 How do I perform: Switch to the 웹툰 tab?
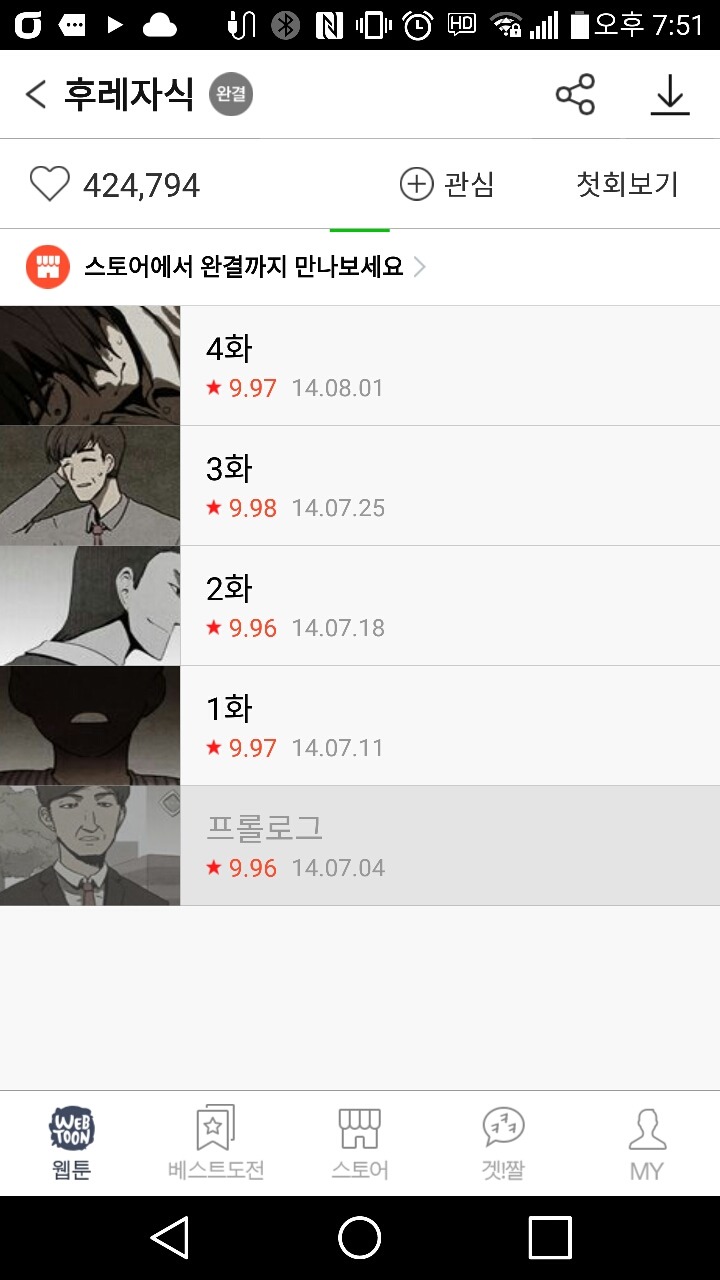click(72, 1143)
